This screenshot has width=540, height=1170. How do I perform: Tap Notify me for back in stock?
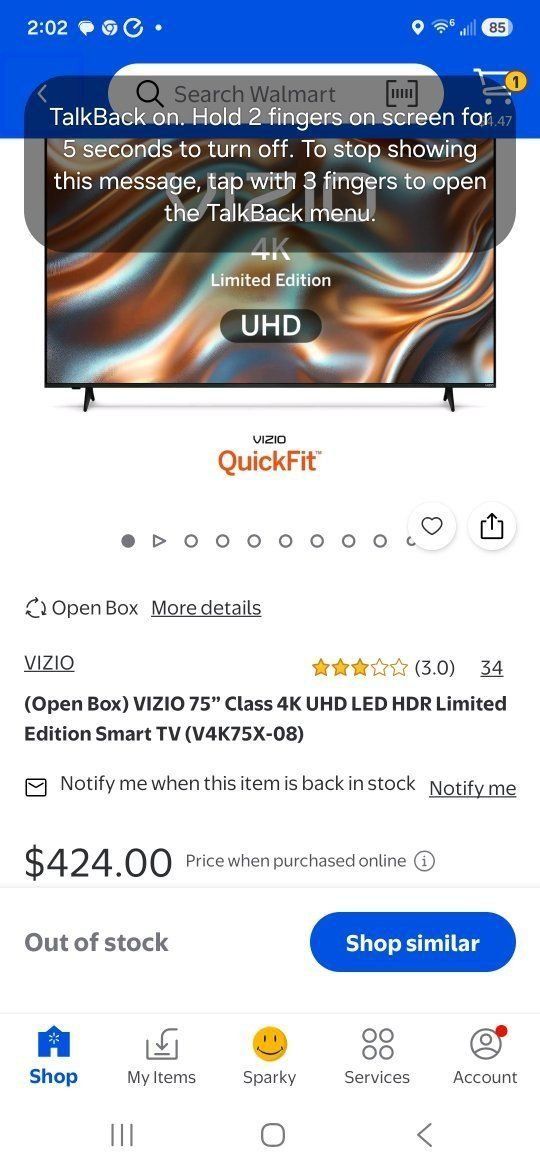click(x=472, y=788)
